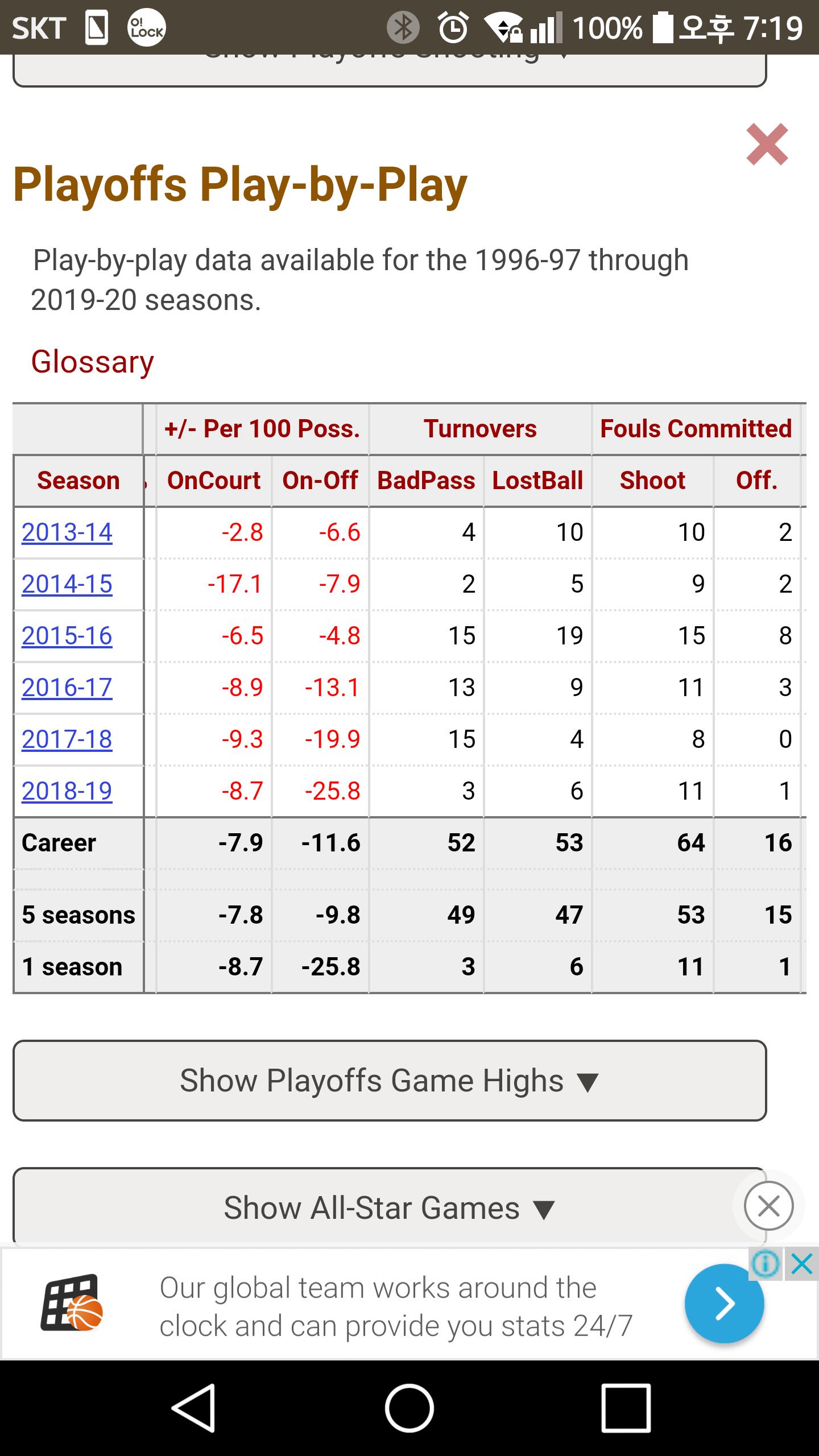The image size is (819, 1456).
Task: Tap the blue arrow on the stats ad
Action: 724,1304
